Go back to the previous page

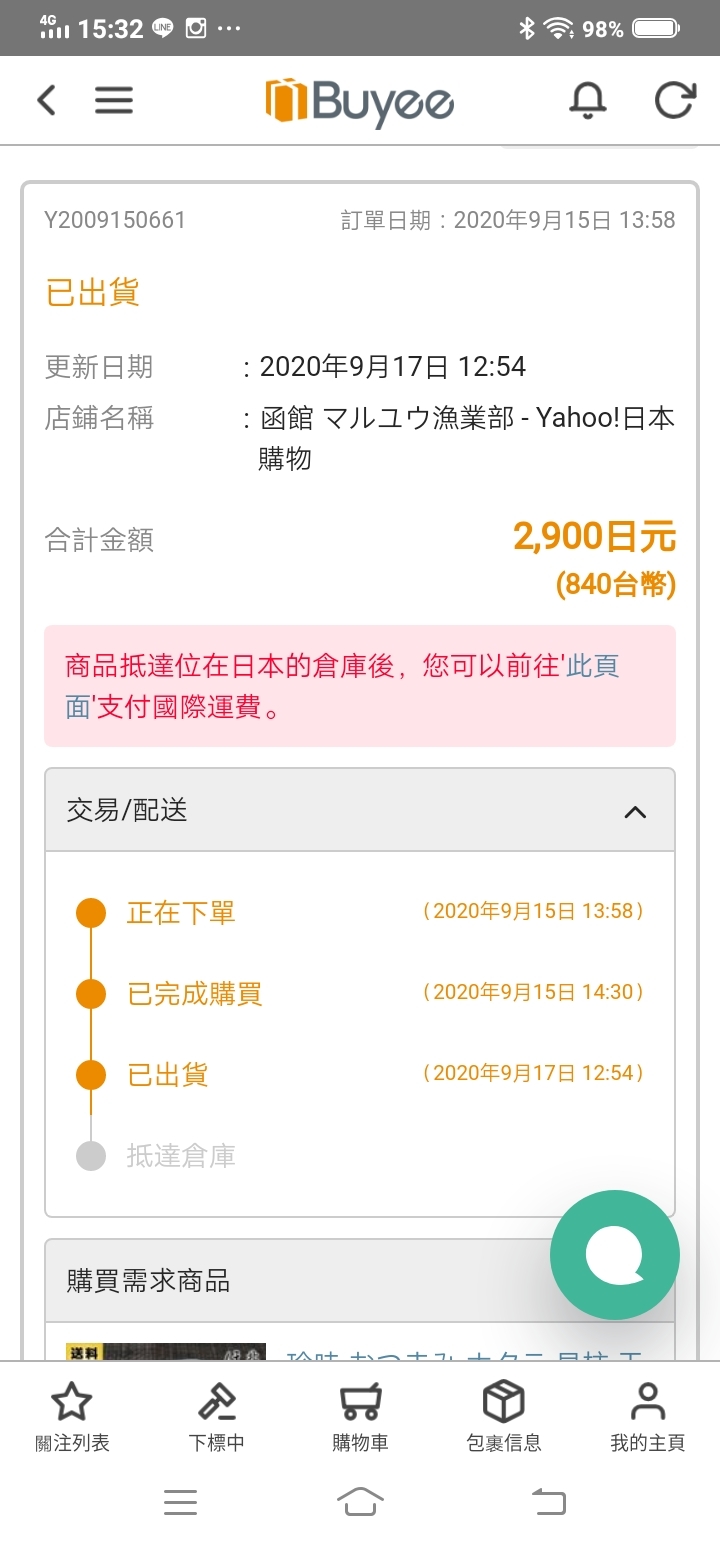click(x=46, y=100)
